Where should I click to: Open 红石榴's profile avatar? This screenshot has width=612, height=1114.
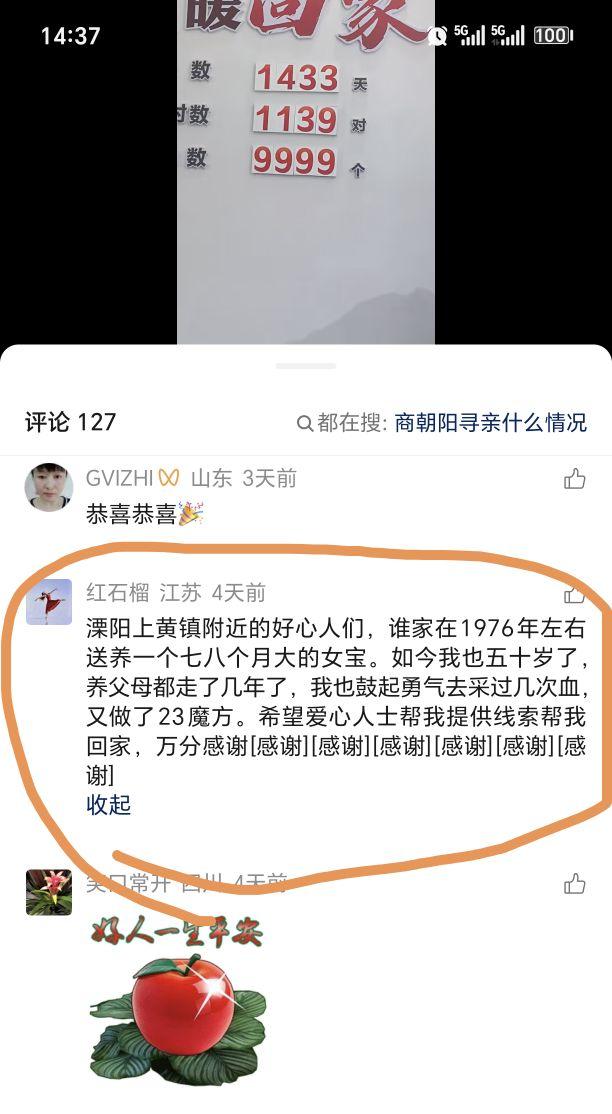(x=48, y=602)
